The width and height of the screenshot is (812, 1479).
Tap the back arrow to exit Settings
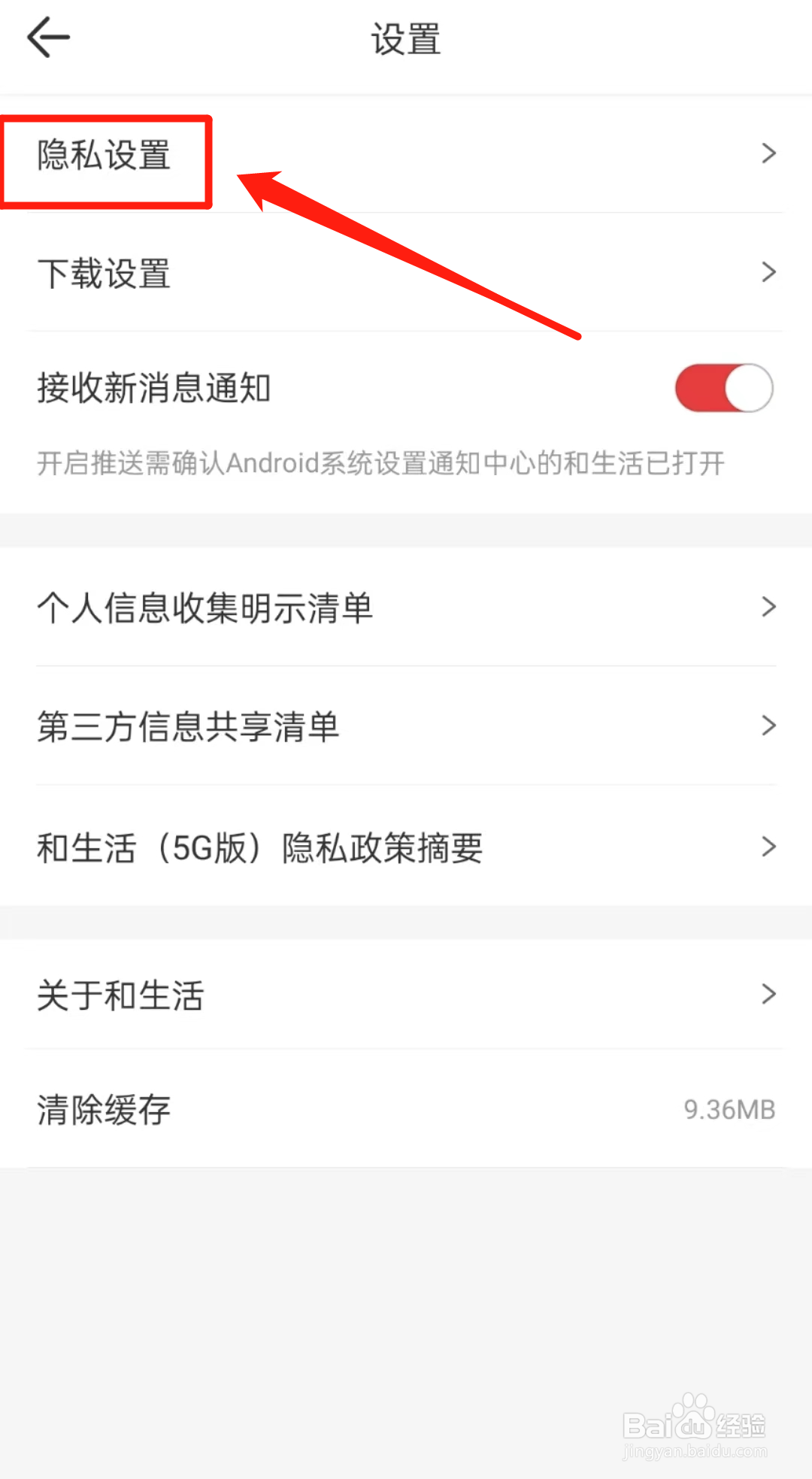[48, 38]
